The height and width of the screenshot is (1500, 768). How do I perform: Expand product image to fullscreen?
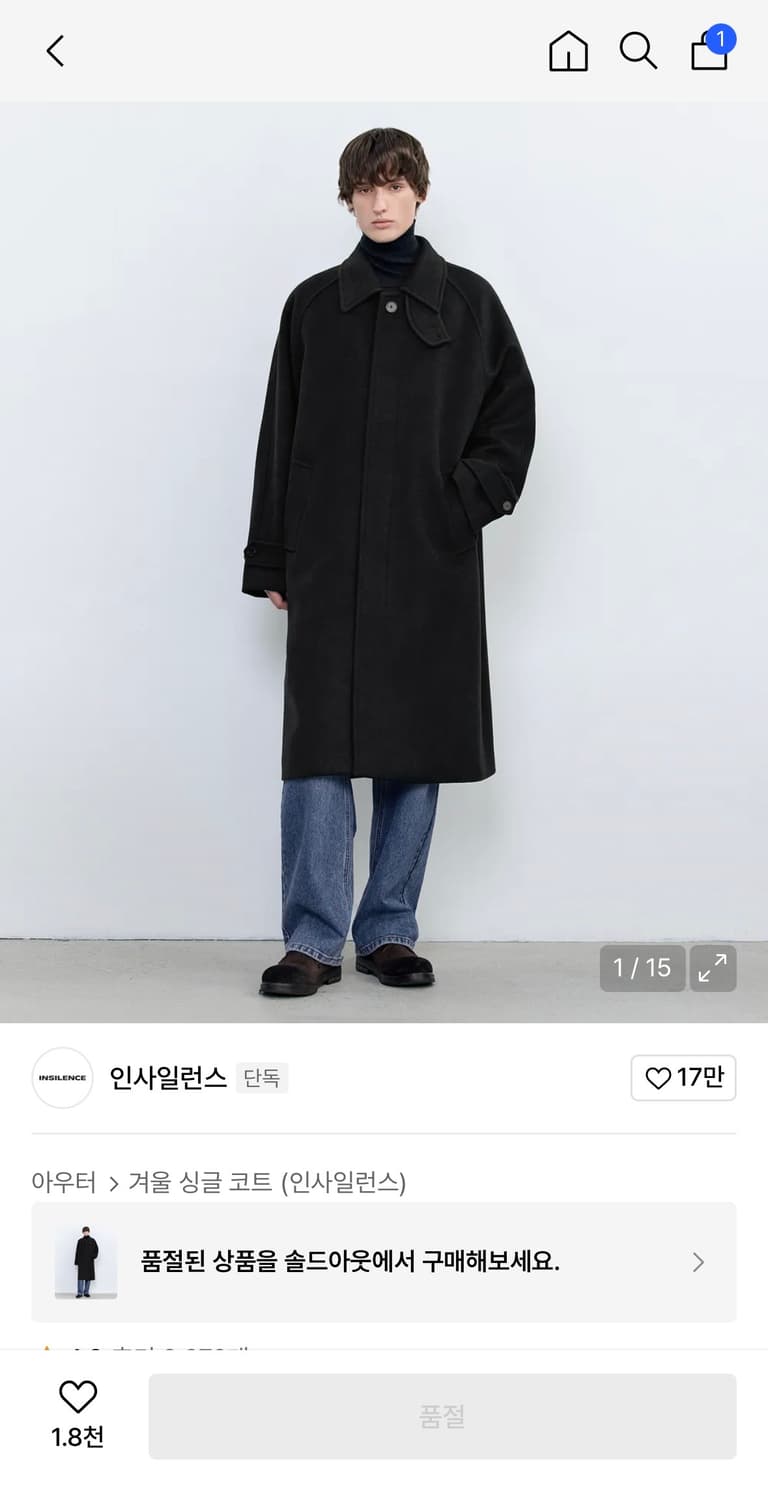713,968
